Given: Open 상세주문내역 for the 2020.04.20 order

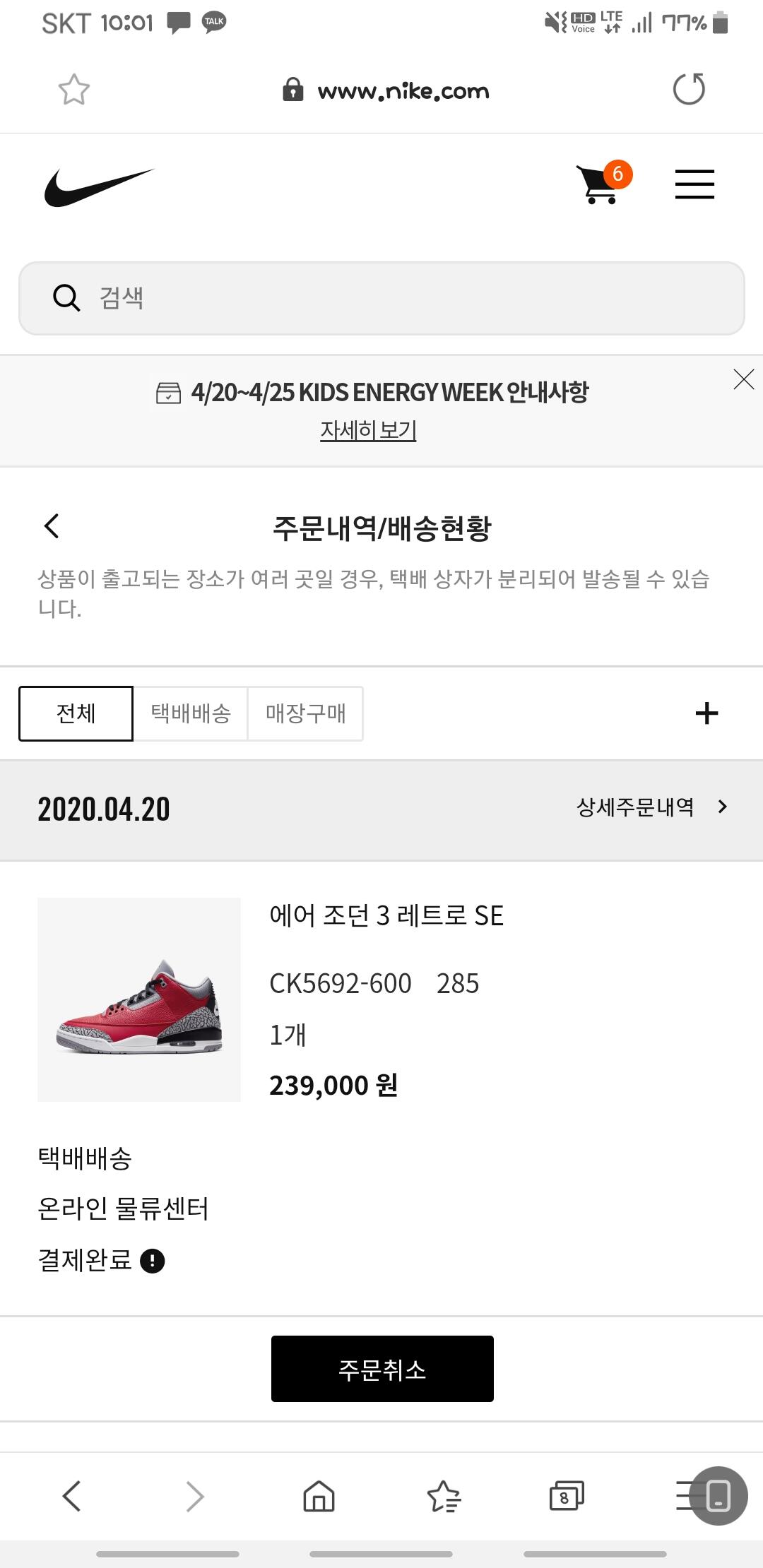Looking at the screenshot, I should pyautogui.click(x=651, y=807).
